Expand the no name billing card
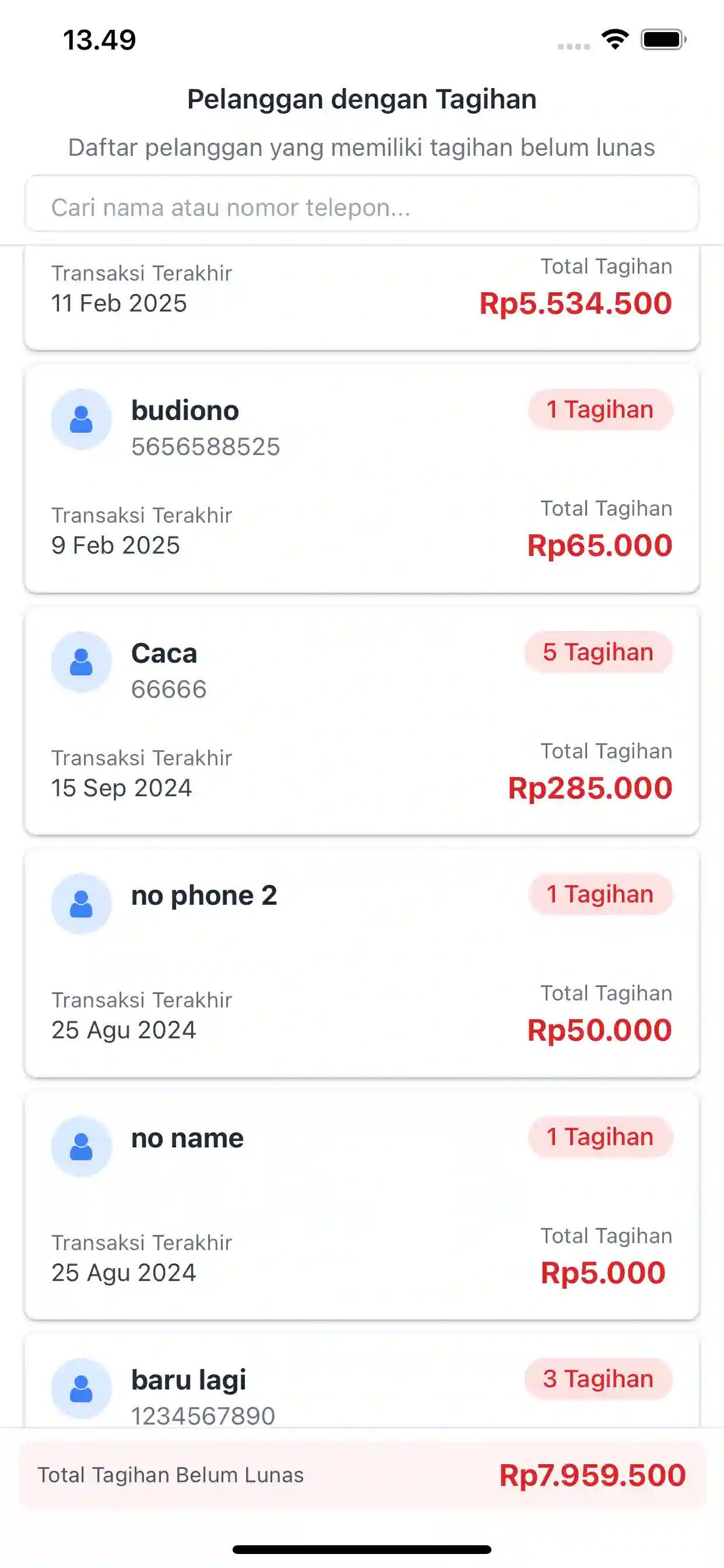This screenshot has width=724, height=1568. pos(362,1205)
